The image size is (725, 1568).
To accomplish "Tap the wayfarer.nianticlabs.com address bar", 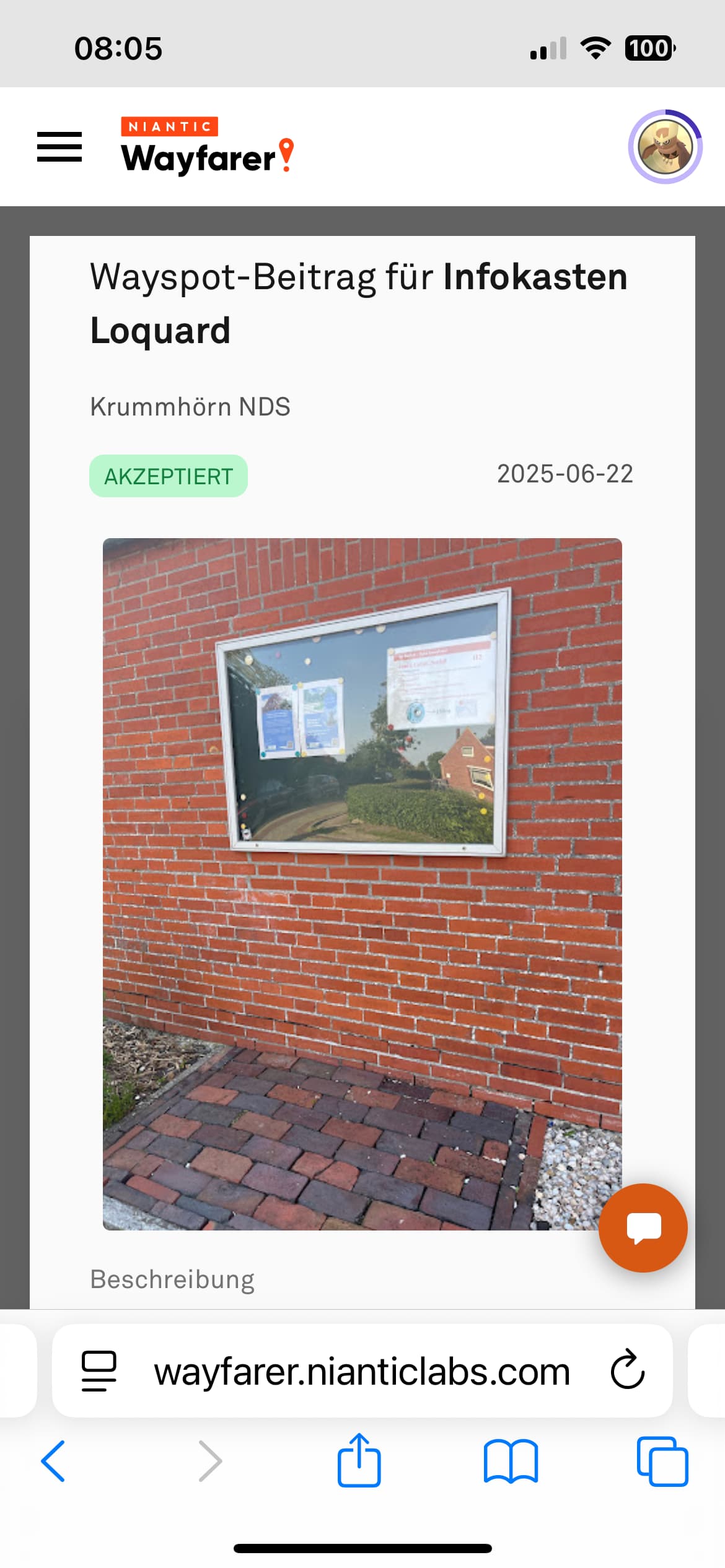I will click(362, 1370).
